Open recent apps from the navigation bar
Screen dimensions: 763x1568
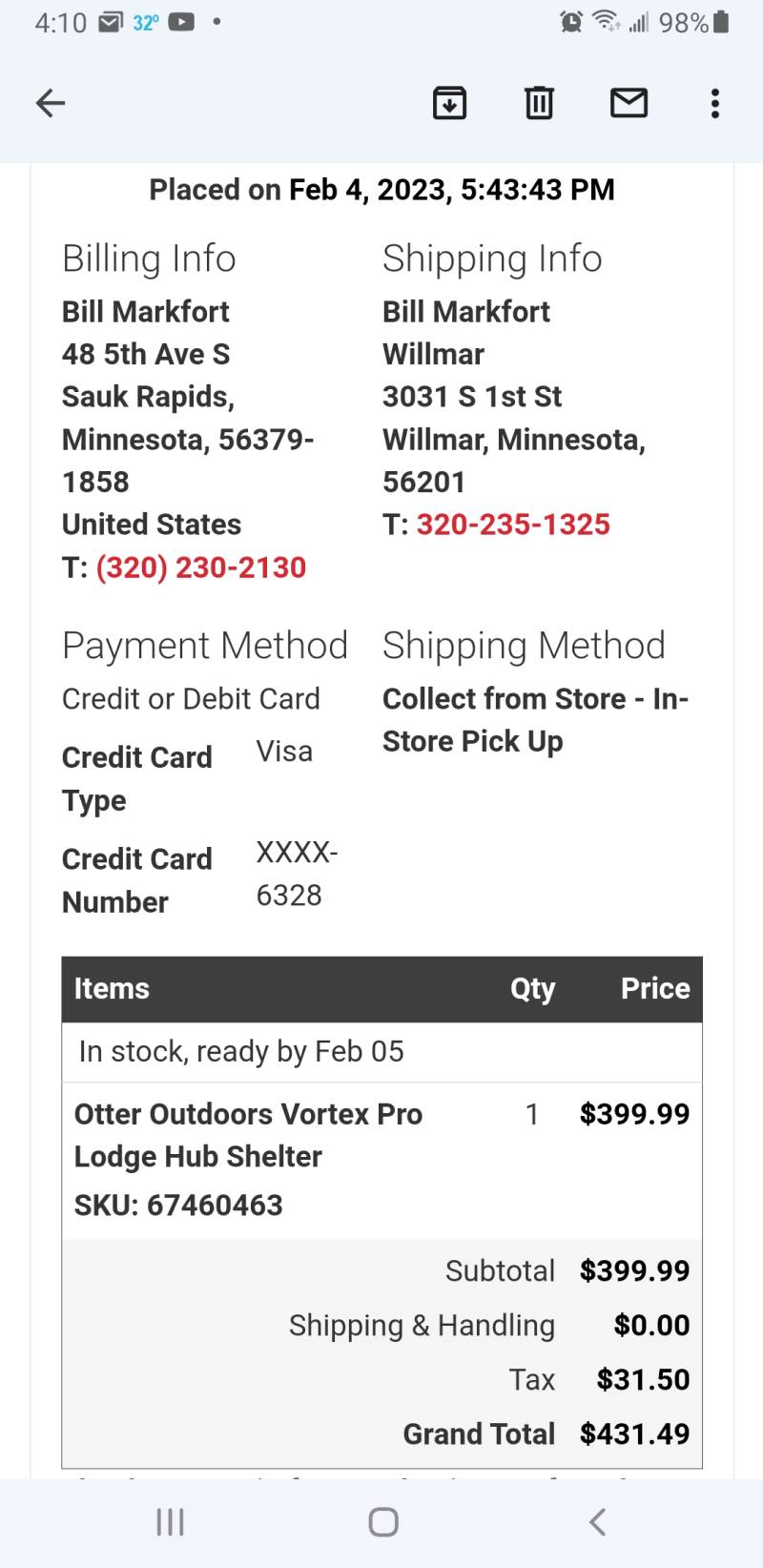pyautogui.click(x=170, y=1522)
